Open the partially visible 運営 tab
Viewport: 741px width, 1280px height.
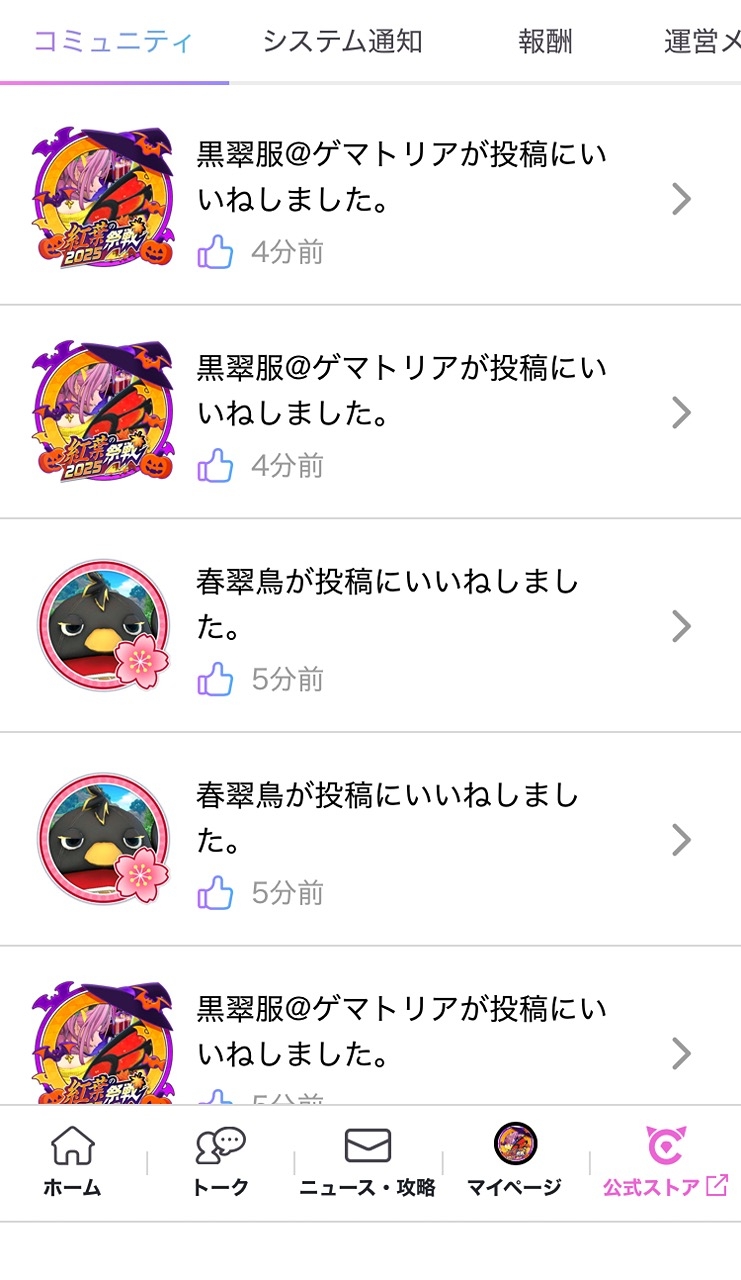coord(702,41)
